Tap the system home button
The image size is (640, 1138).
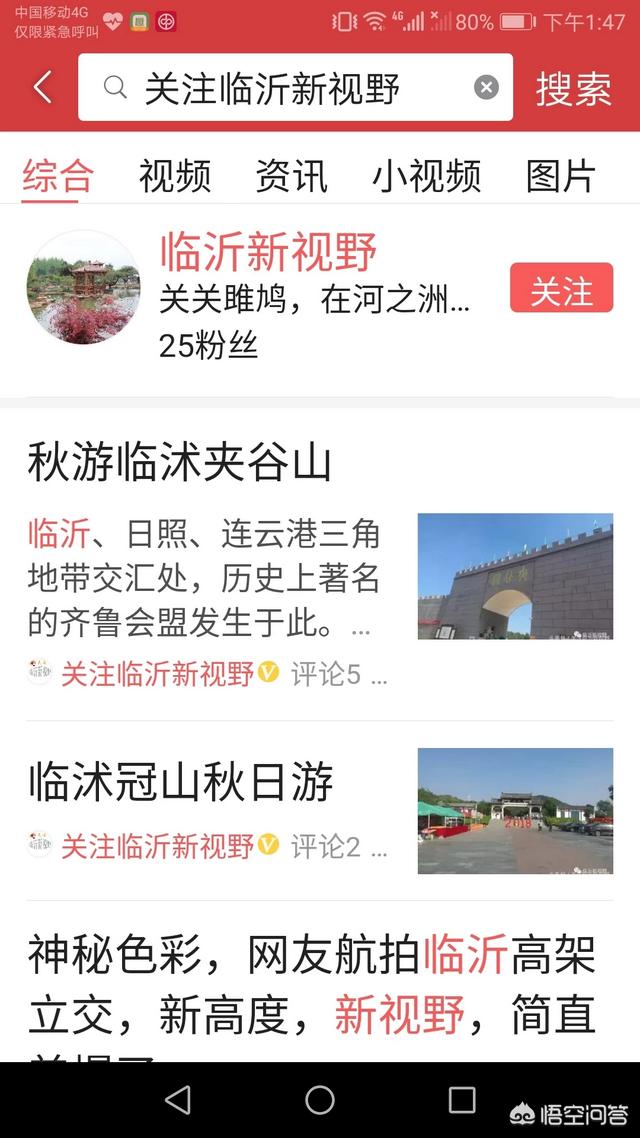coord(320,1100)
